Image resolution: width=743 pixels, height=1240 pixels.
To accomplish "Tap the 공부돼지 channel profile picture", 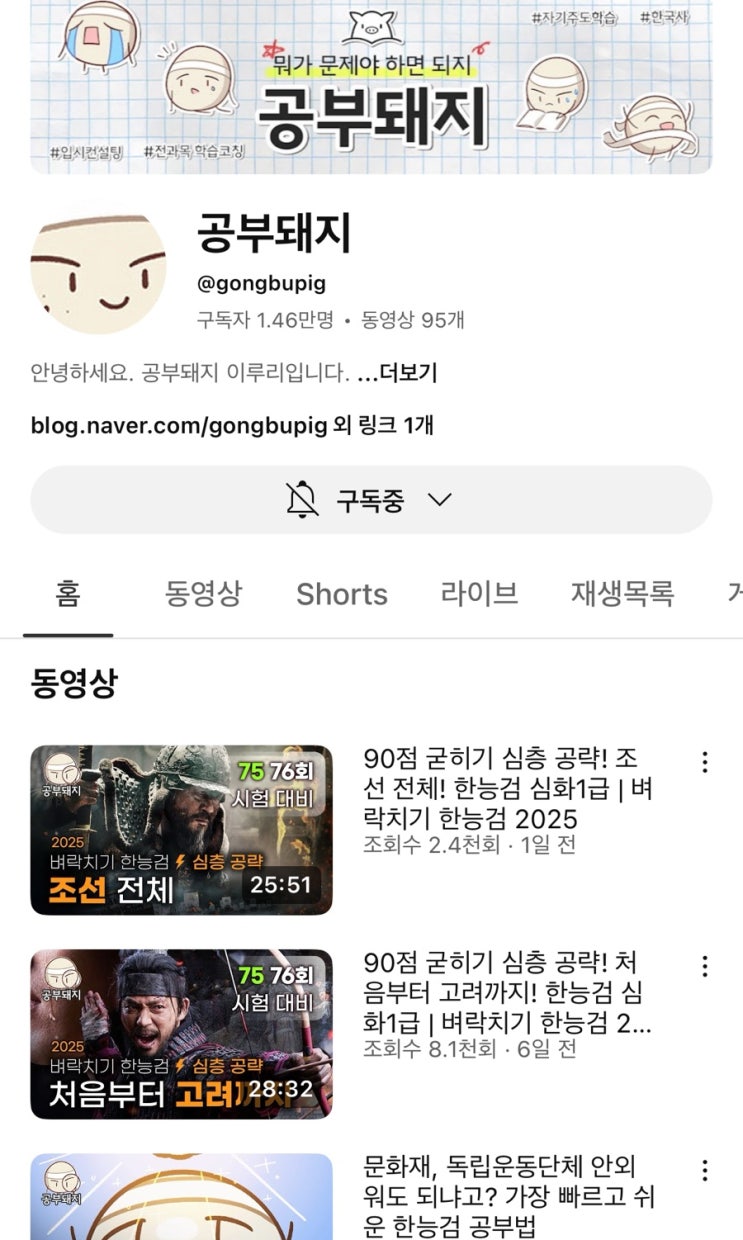I will click(x=98, y=271).
